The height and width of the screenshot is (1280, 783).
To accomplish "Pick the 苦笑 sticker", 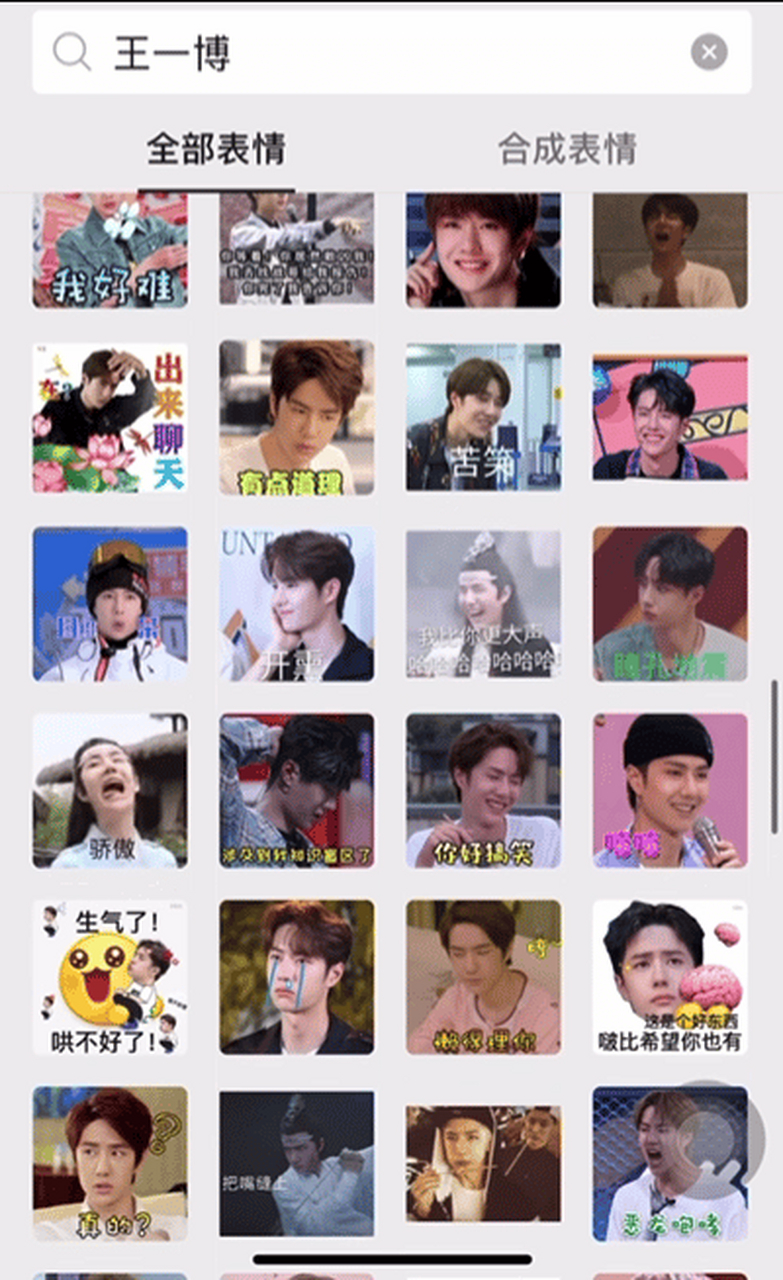I will [x=483, y=418].
